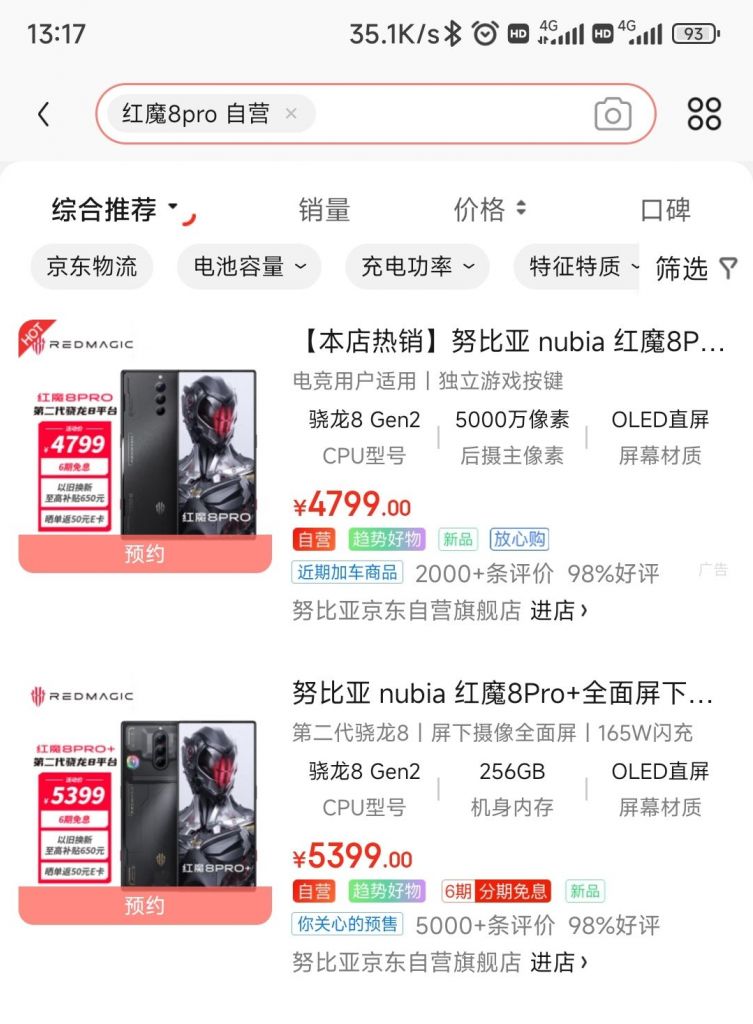Select the 口碑 tab

pyautogui.click(x=664, y=208)
